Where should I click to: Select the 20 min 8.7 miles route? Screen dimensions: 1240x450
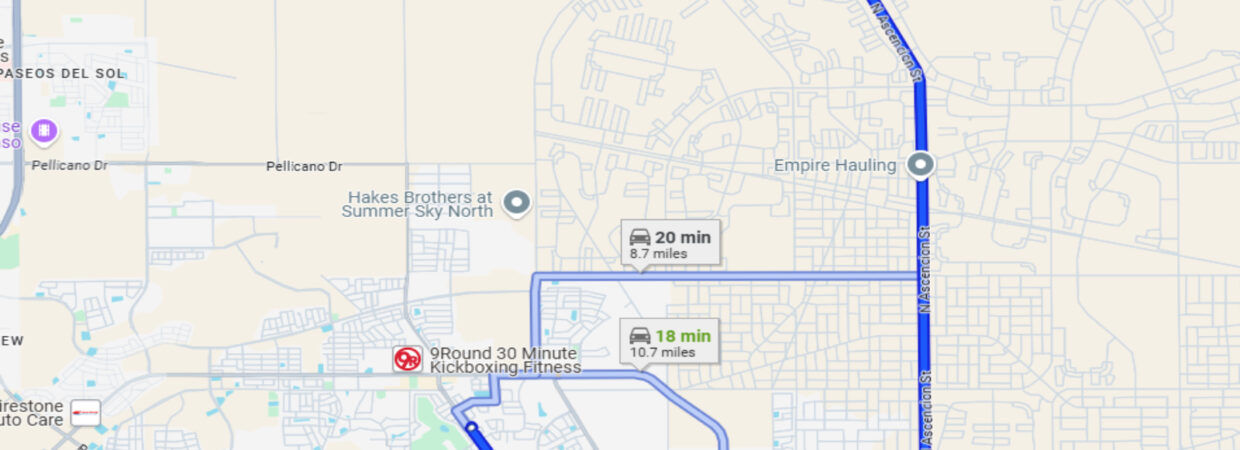tap(670, 243)
